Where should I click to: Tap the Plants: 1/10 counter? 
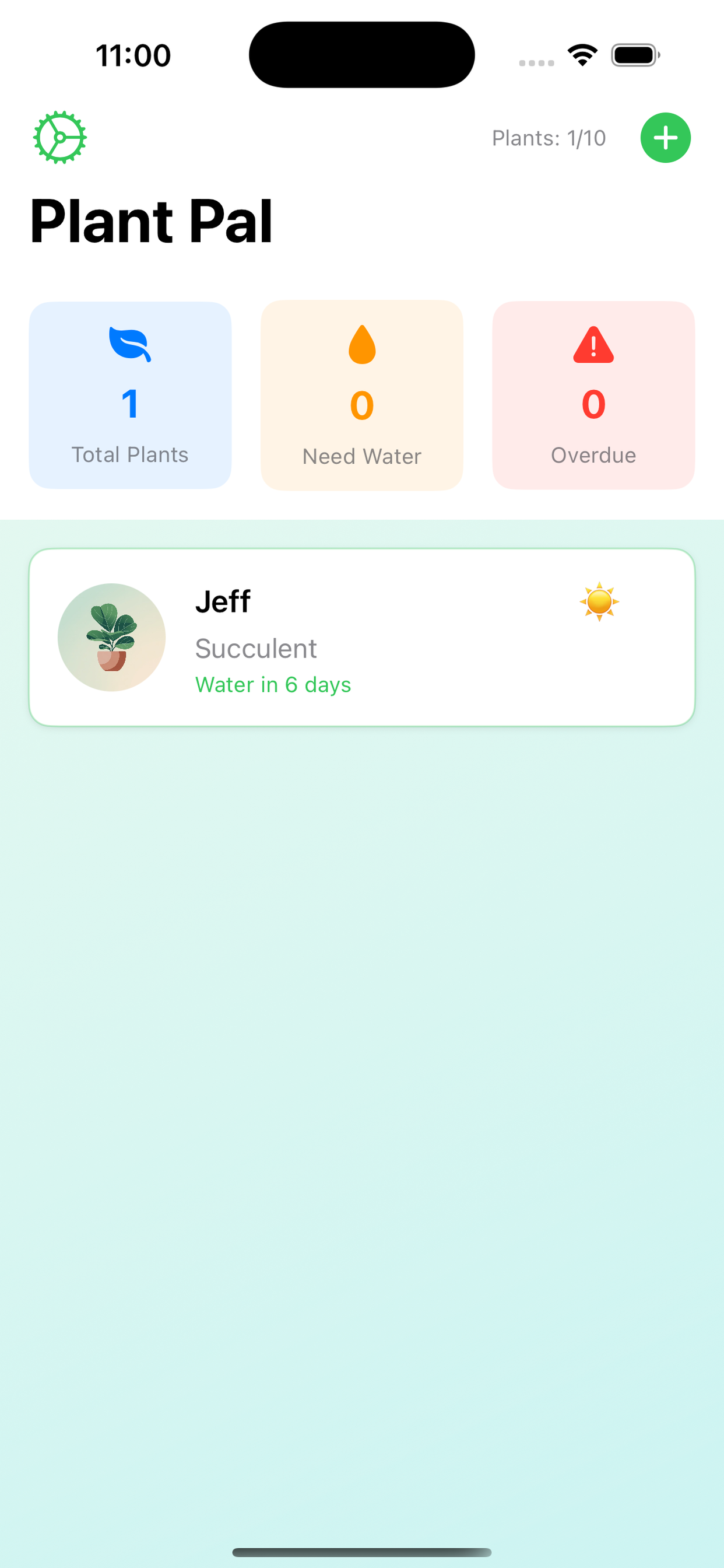(549, 138)
